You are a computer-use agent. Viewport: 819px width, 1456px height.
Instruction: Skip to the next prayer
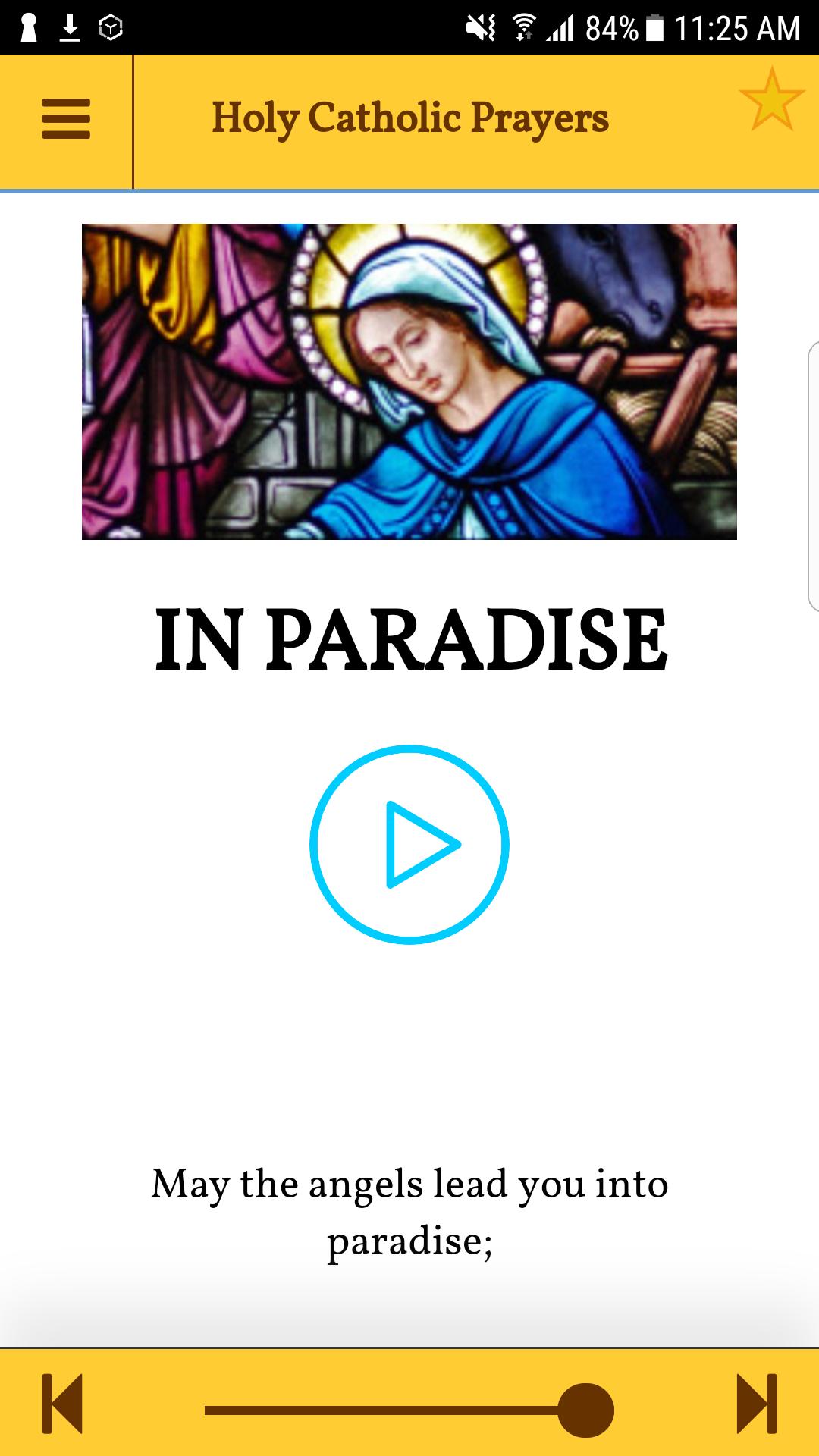click(757, 1404)
